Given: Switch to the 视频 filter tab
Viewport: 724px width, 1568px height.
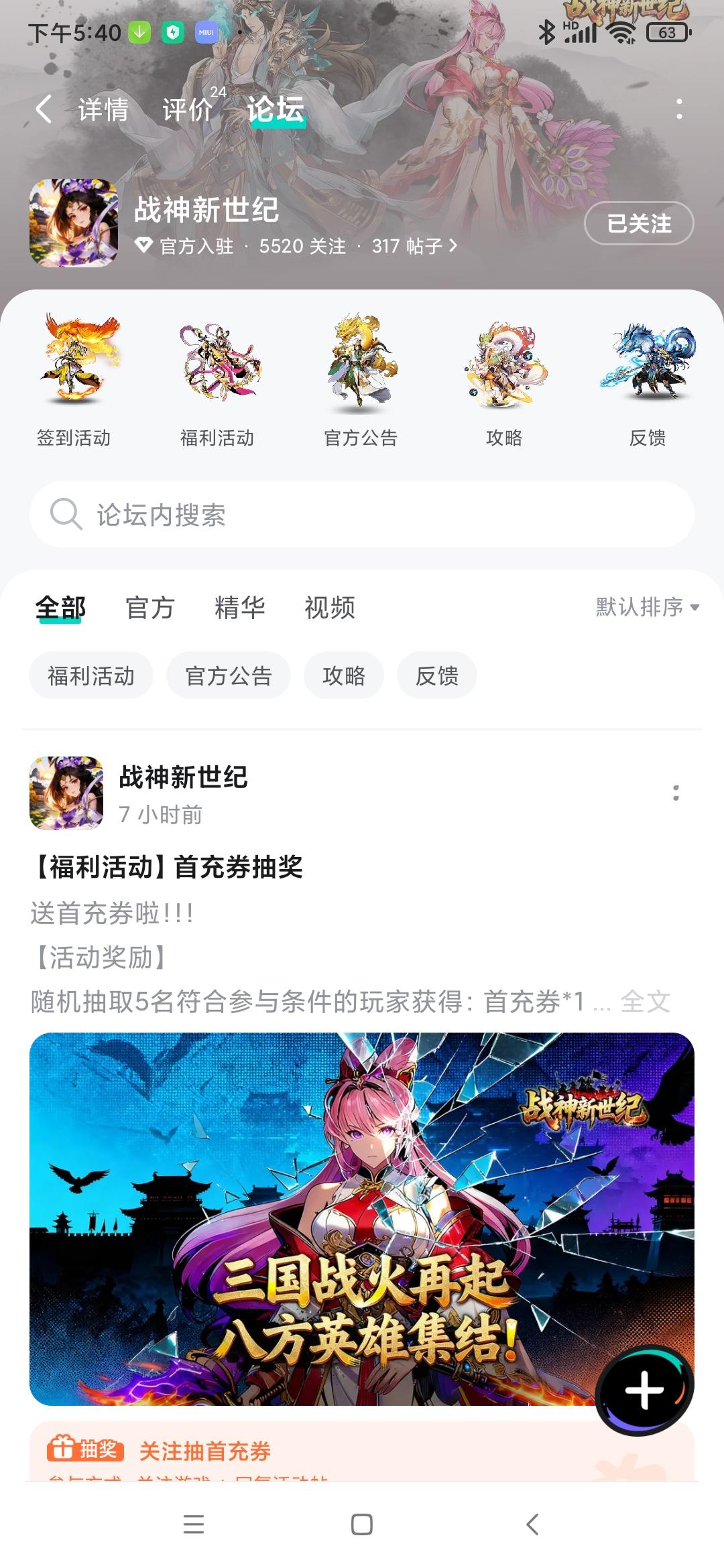Looking at the screenshot, I should pos(330,608).
